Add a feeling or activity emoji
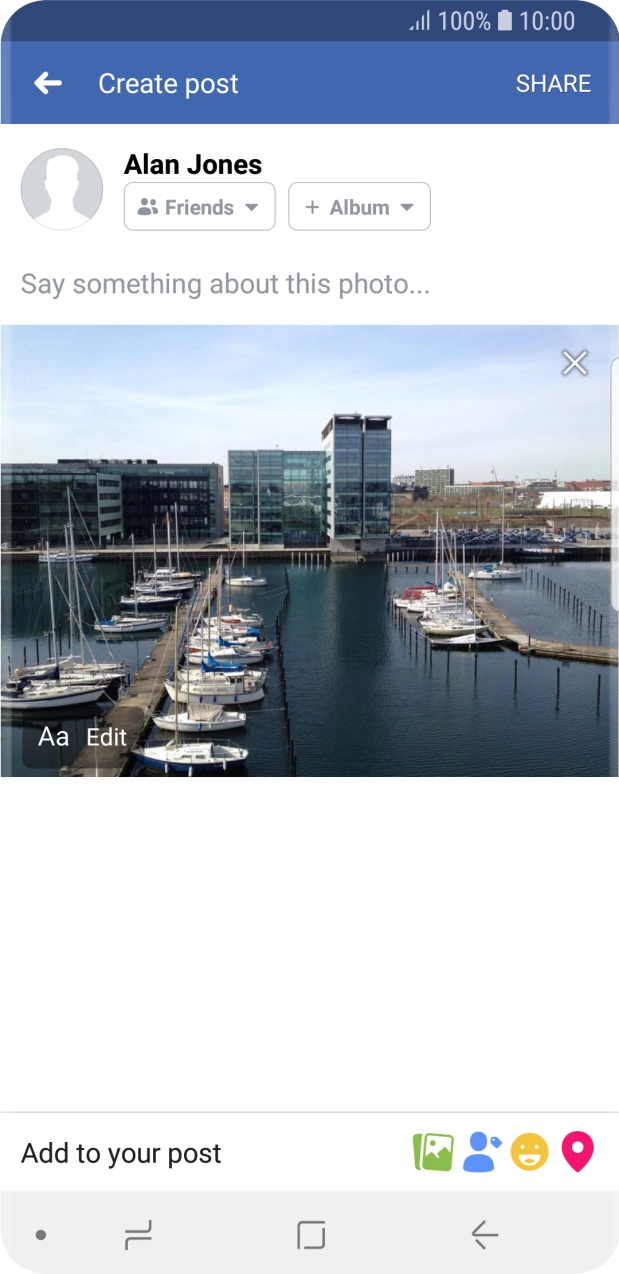The image size is (619, 1274). [530, 1152]
